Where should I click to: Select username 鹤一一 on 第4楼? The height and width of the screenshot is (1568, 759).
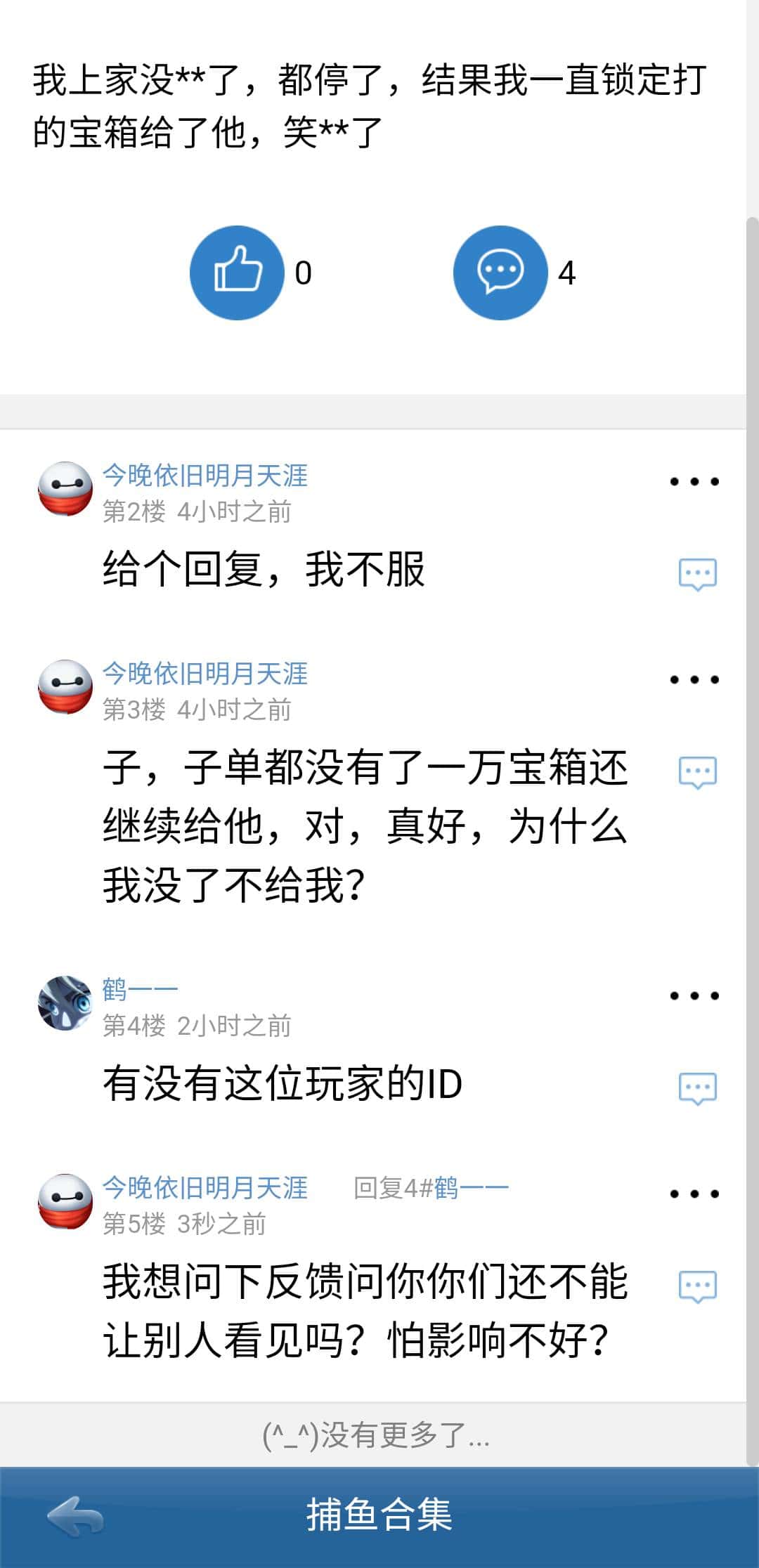pyautogui.click(x=141, y=988)
